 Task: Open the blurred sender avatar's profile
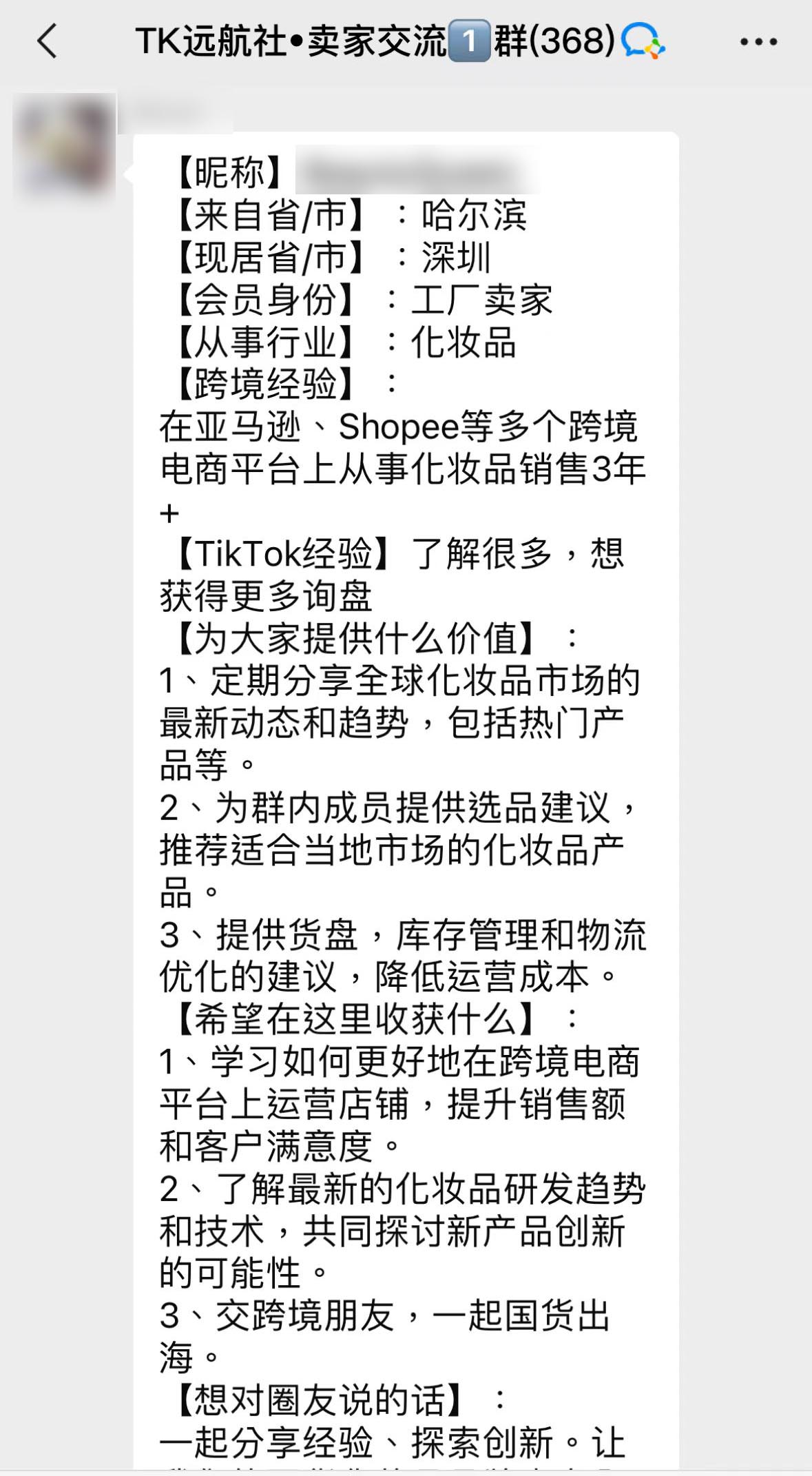(x=65, y=145)
